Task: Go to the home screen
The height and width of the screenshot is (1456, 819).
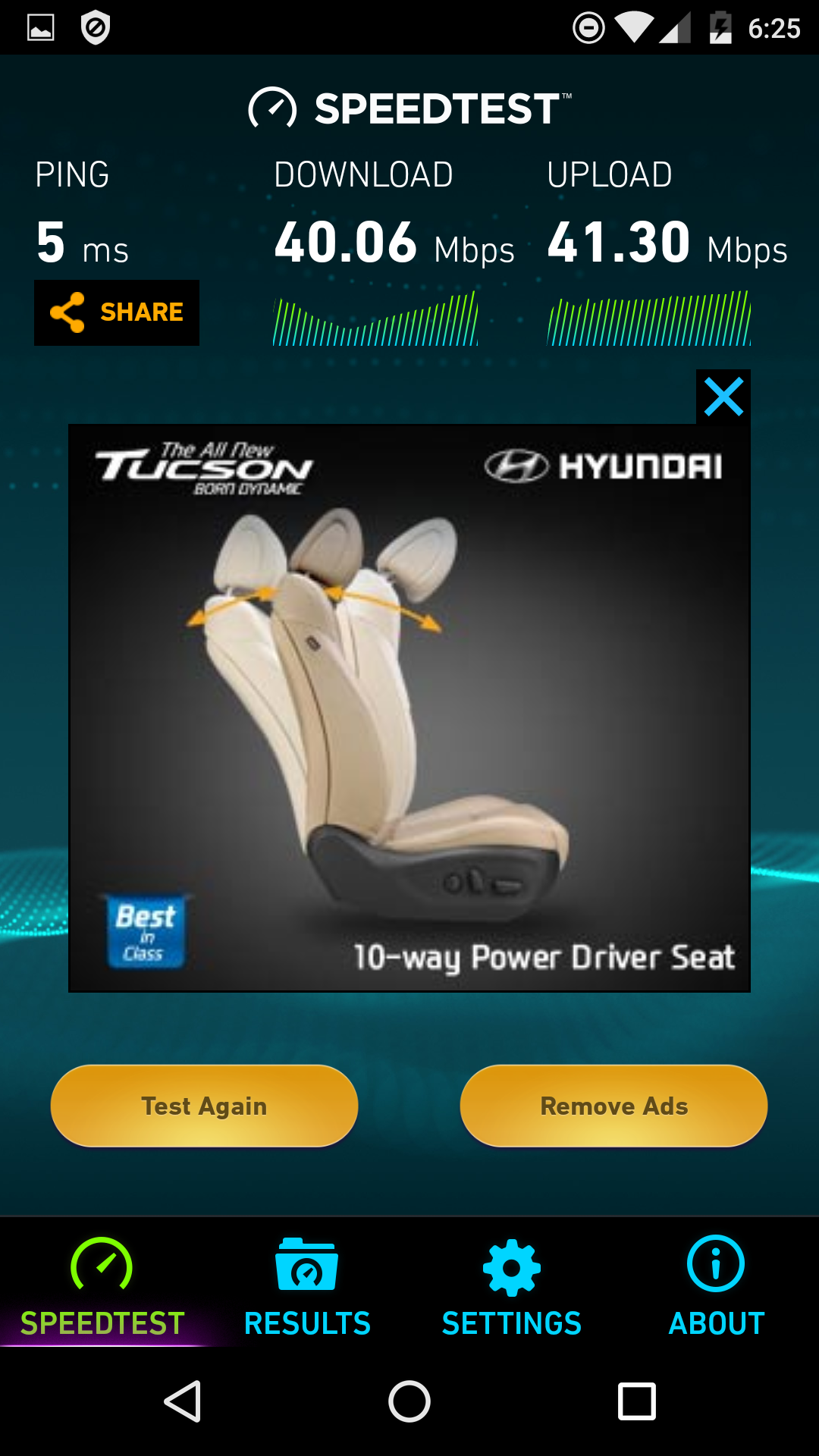Action: [x=409, y=1401]
